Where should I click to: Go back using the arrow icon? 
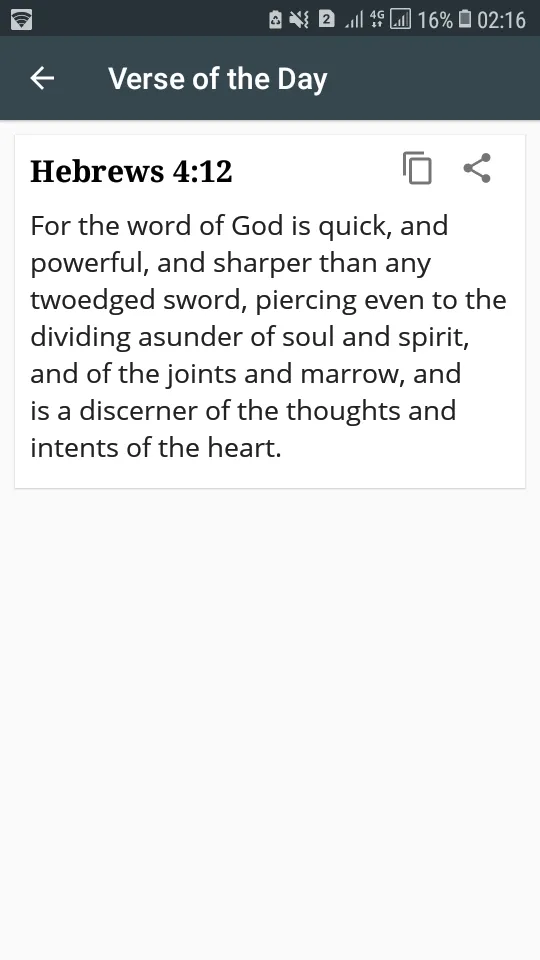(x=42, y=78)
